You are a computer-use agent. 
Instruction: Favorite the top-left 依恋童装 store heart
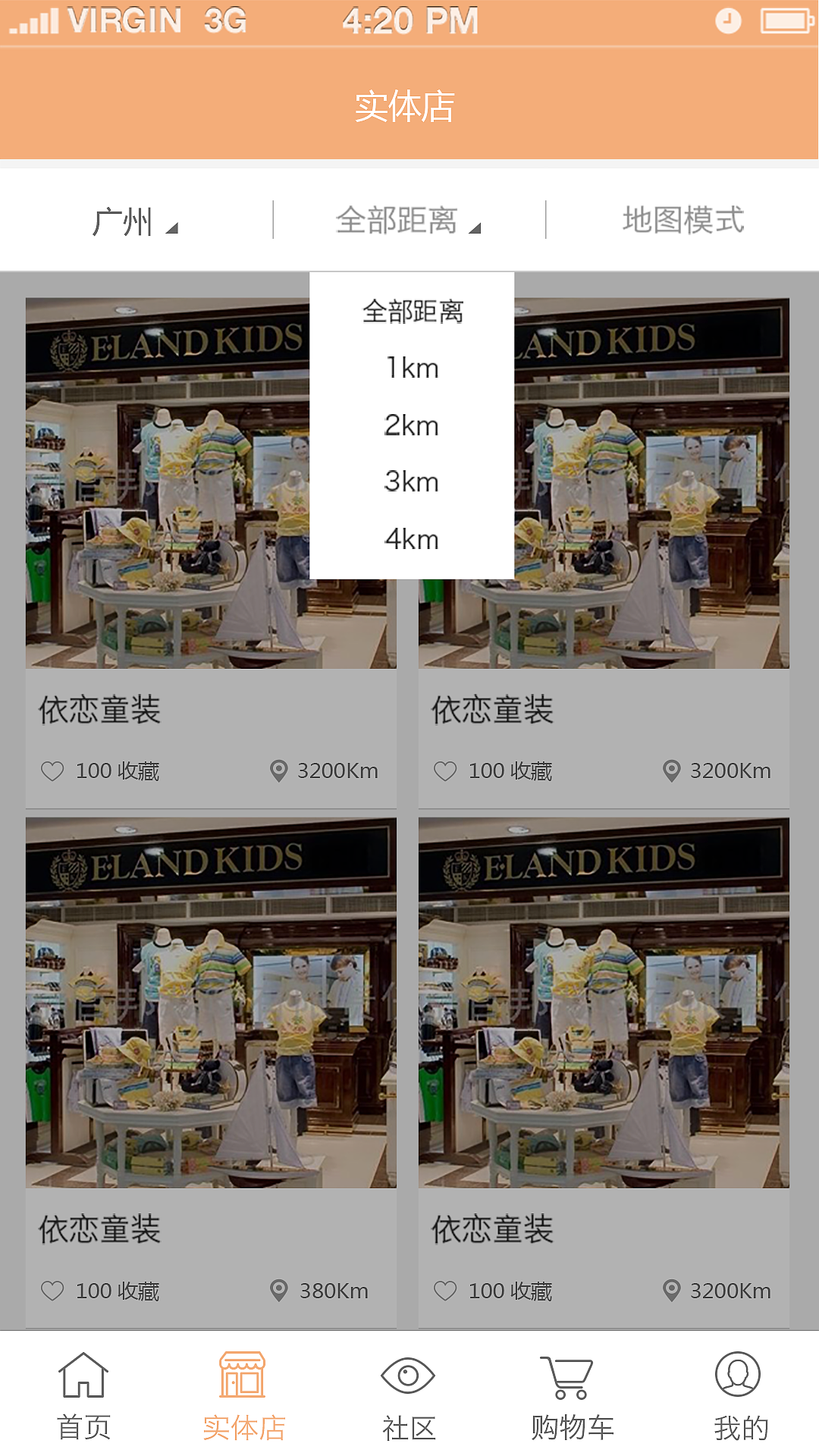[x=52, y=770]
